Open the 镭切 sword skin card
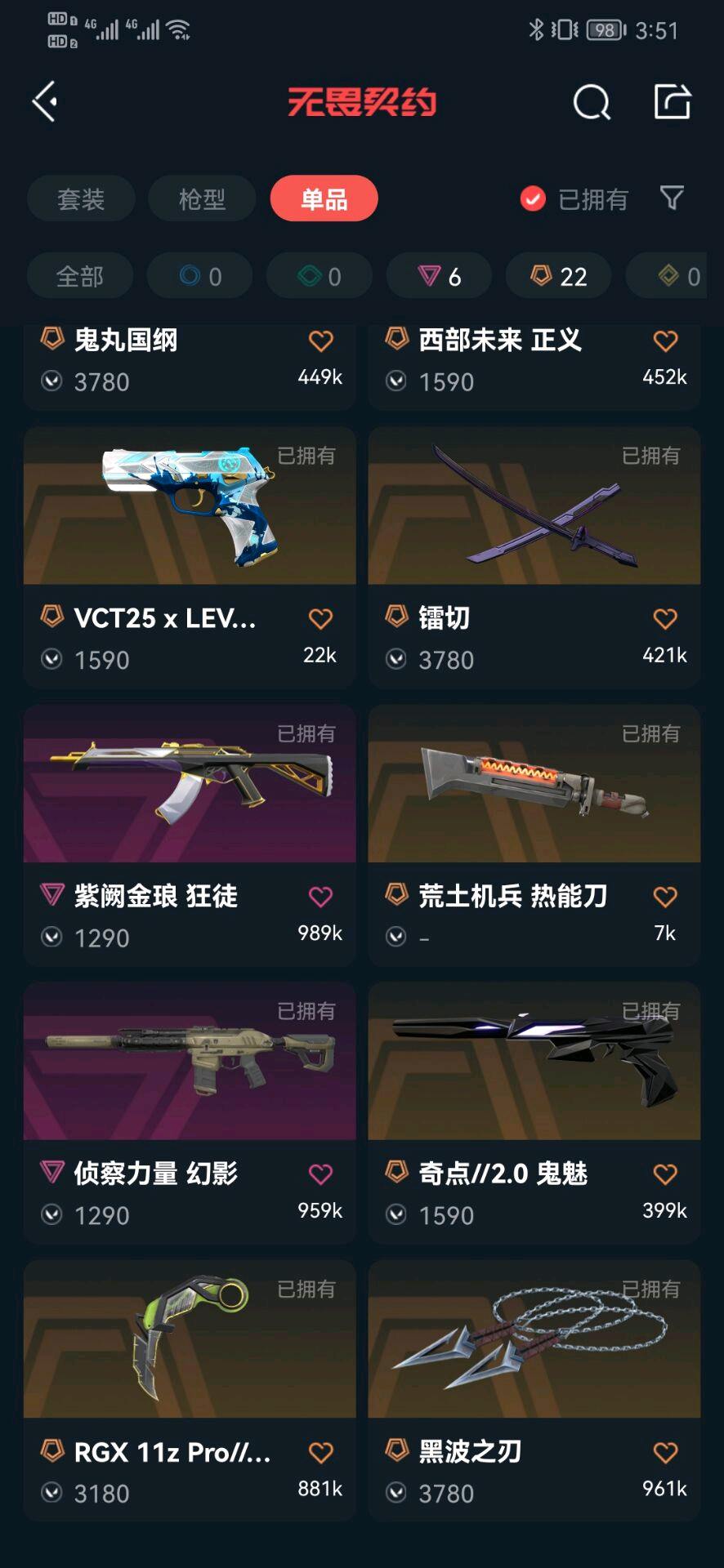 click(x=534, y=506)
